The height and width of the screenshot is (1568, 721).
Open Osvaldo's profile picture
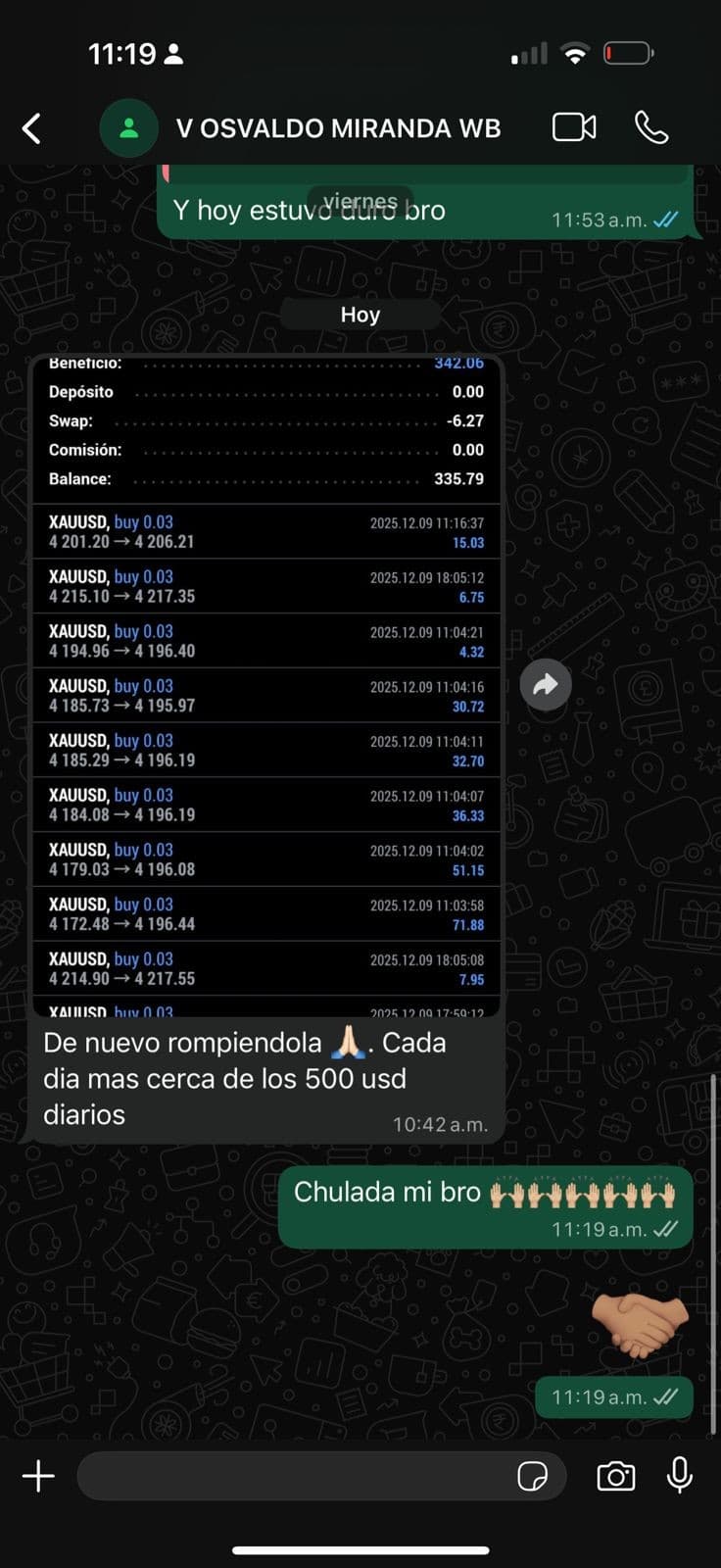127,127
